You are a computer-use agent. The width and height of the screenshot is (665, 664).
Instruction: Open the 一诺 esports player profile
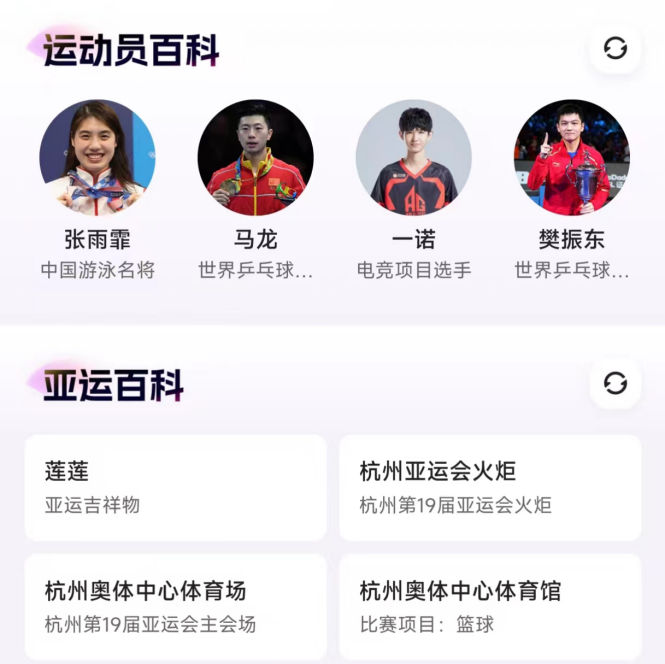413,158
